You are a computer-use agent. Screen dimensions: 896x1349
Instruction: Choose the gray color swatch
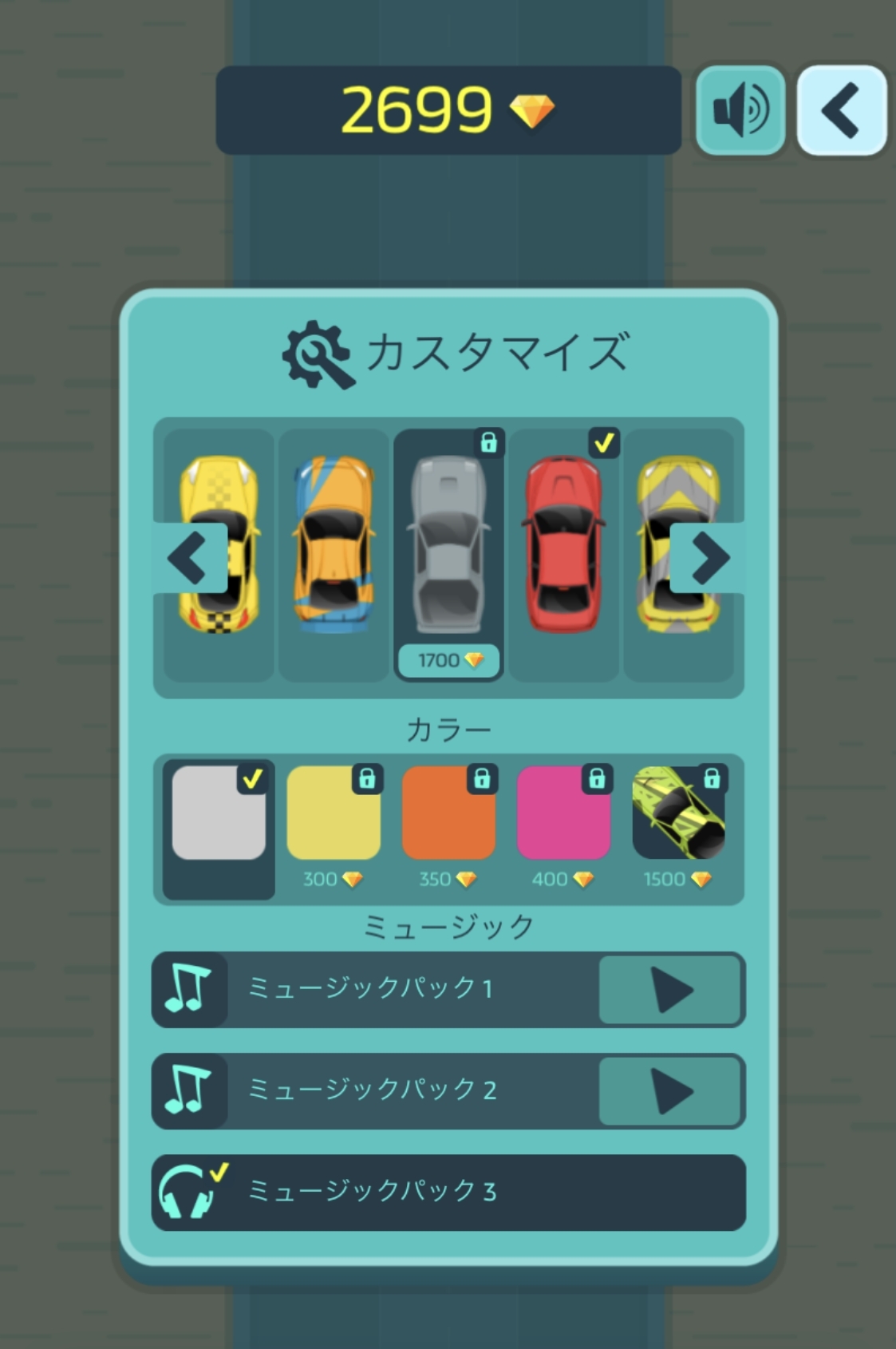pos(219,814)
